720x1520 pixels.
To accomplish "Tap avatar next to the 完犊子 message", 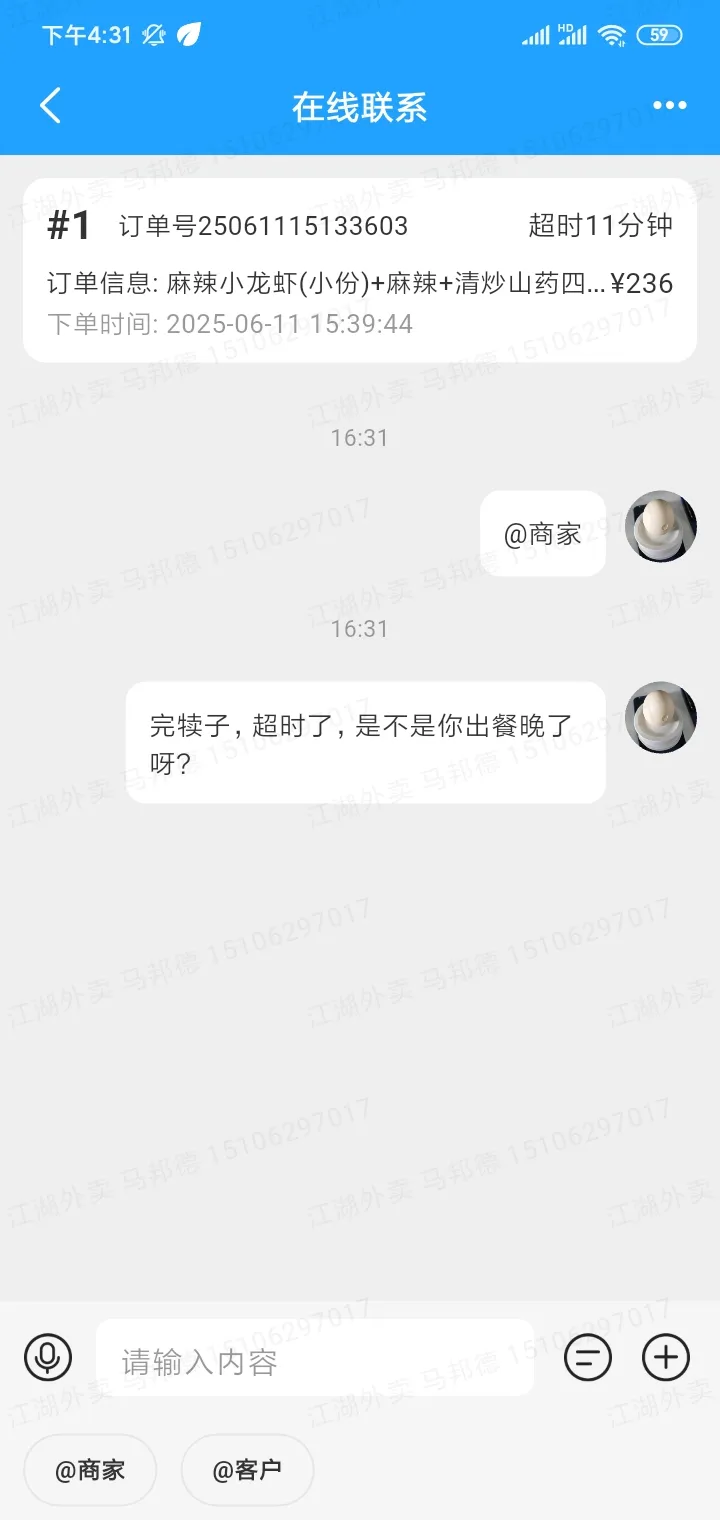I will click(x=660, y=717).
